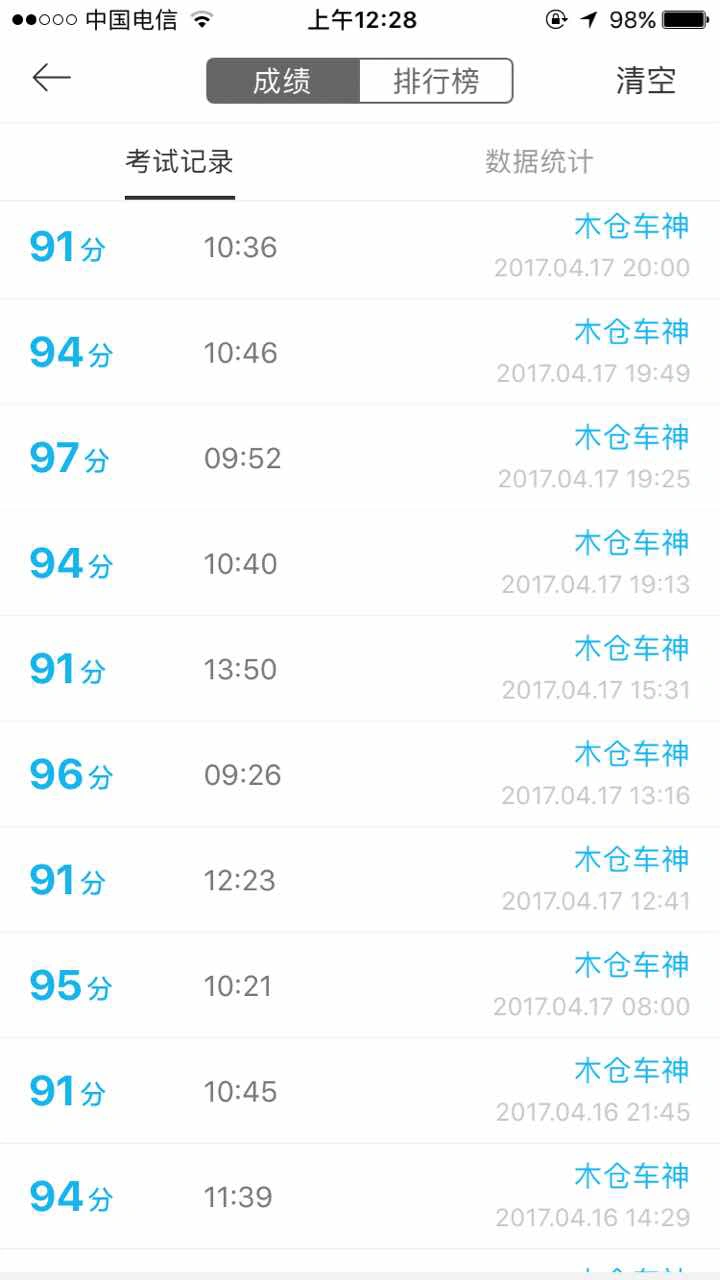Open the record dated 2017.04.16 14:29
720x1280 pixels.
pos(360,1196)
